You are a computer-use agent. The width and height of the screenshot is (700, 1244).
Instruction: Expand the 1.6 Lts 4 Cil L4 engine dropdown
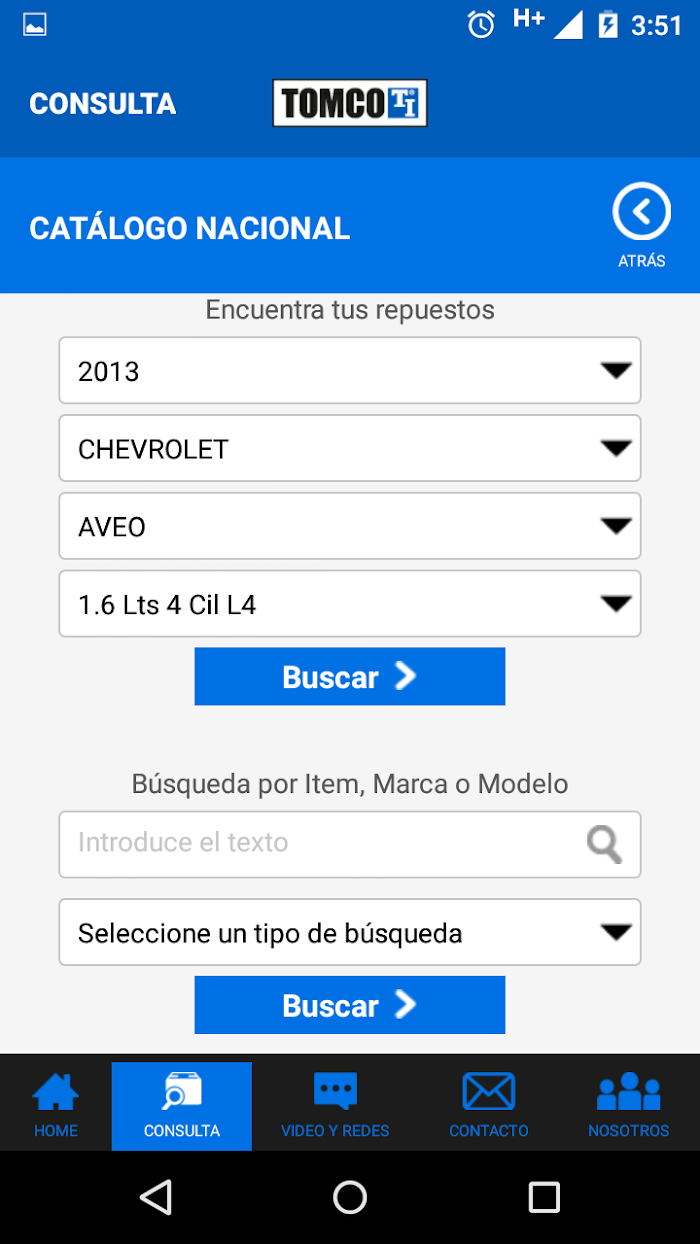pos(350,604)
